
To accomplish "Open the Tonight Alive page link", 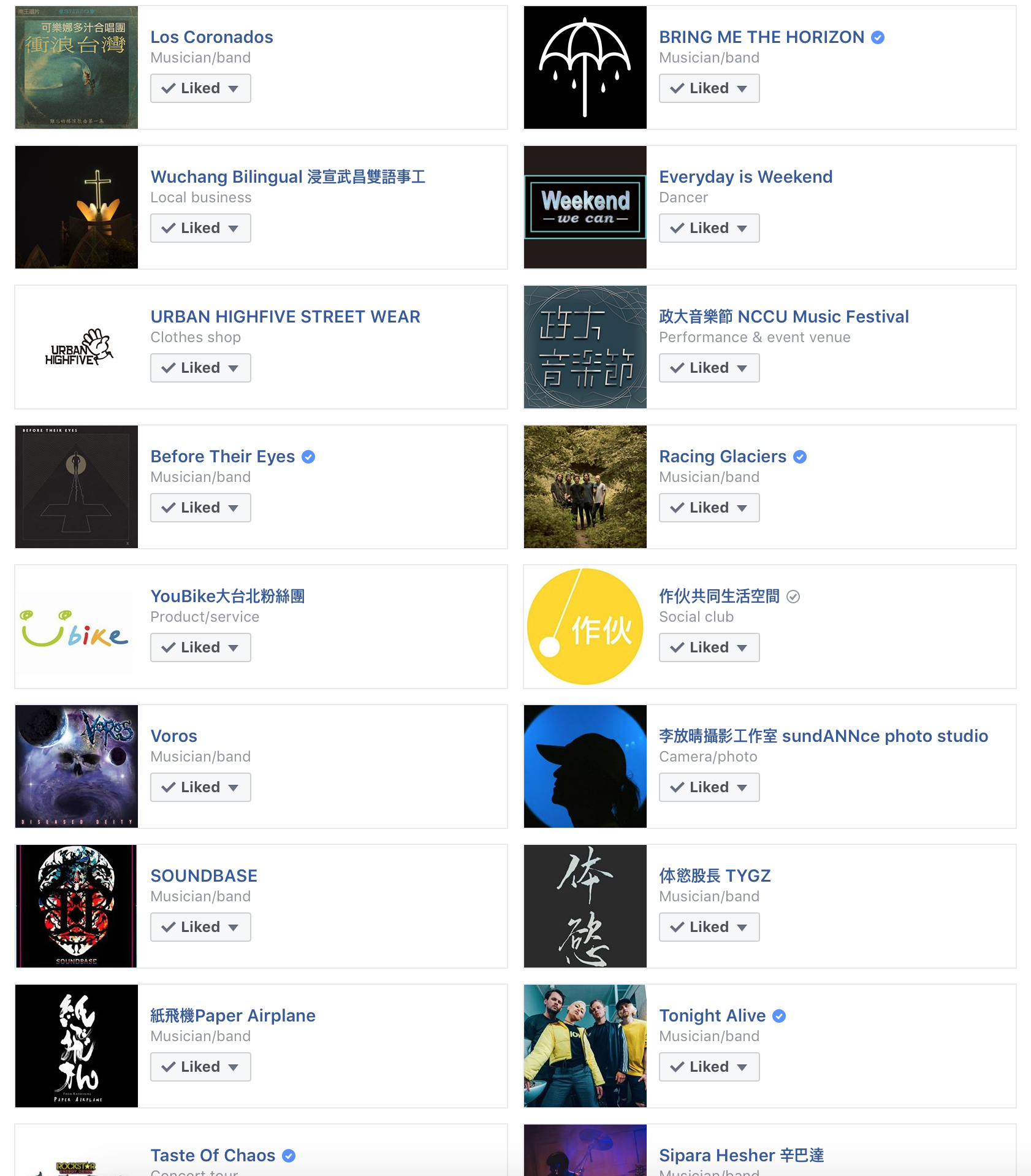I will click(x=712, y=1015).
